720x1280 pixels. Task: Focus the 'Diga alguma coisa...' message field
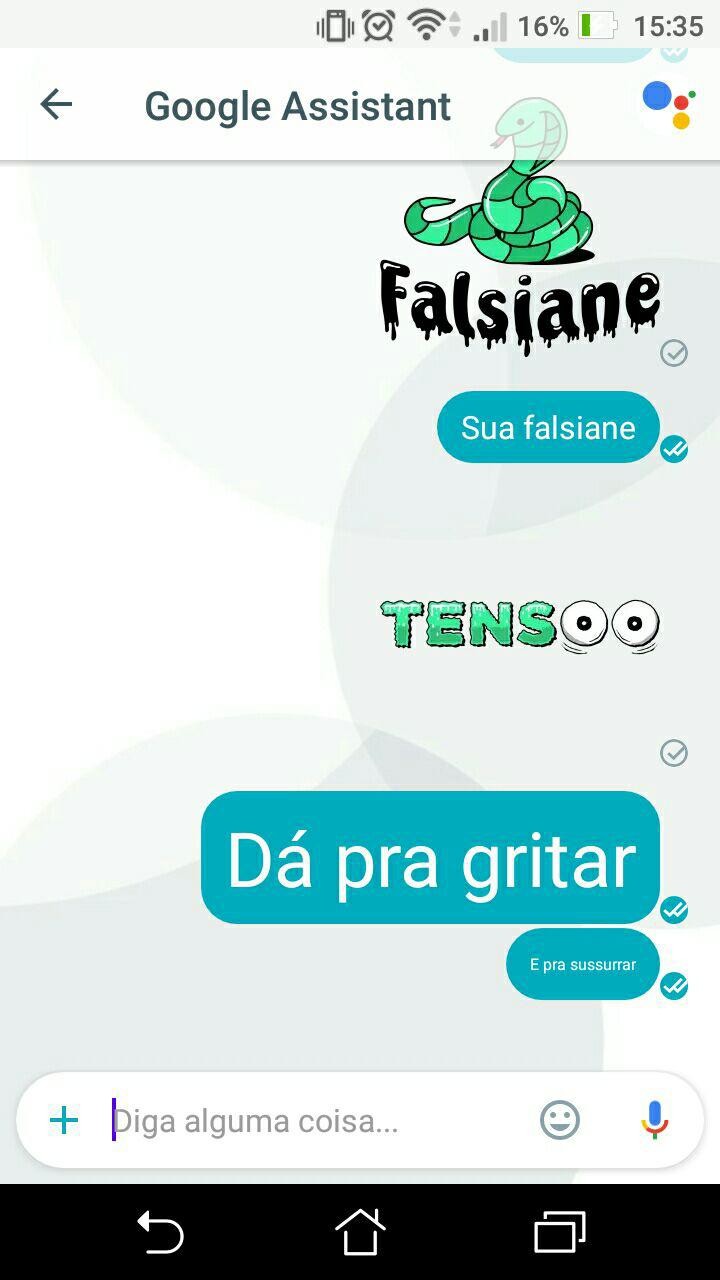click(315, 1121)
